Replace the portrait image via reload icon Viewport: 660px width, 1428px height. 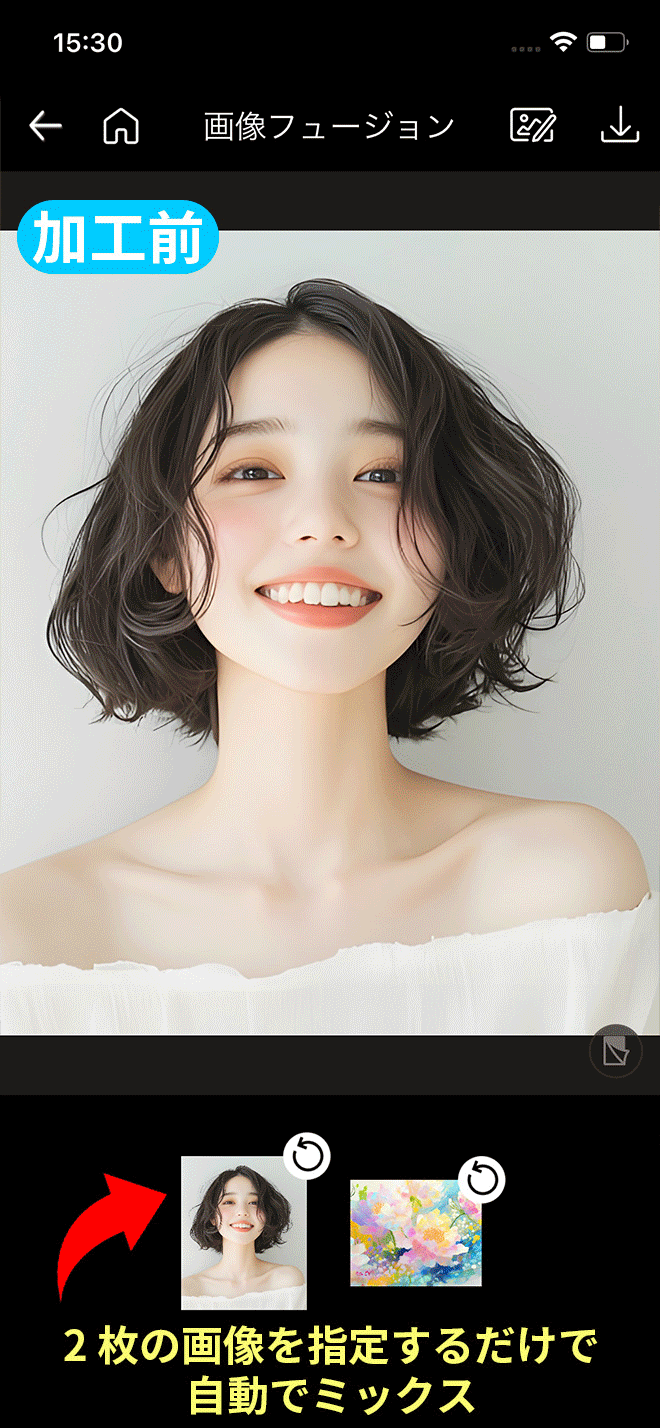pyautogui.click(x=307, y=1156)
